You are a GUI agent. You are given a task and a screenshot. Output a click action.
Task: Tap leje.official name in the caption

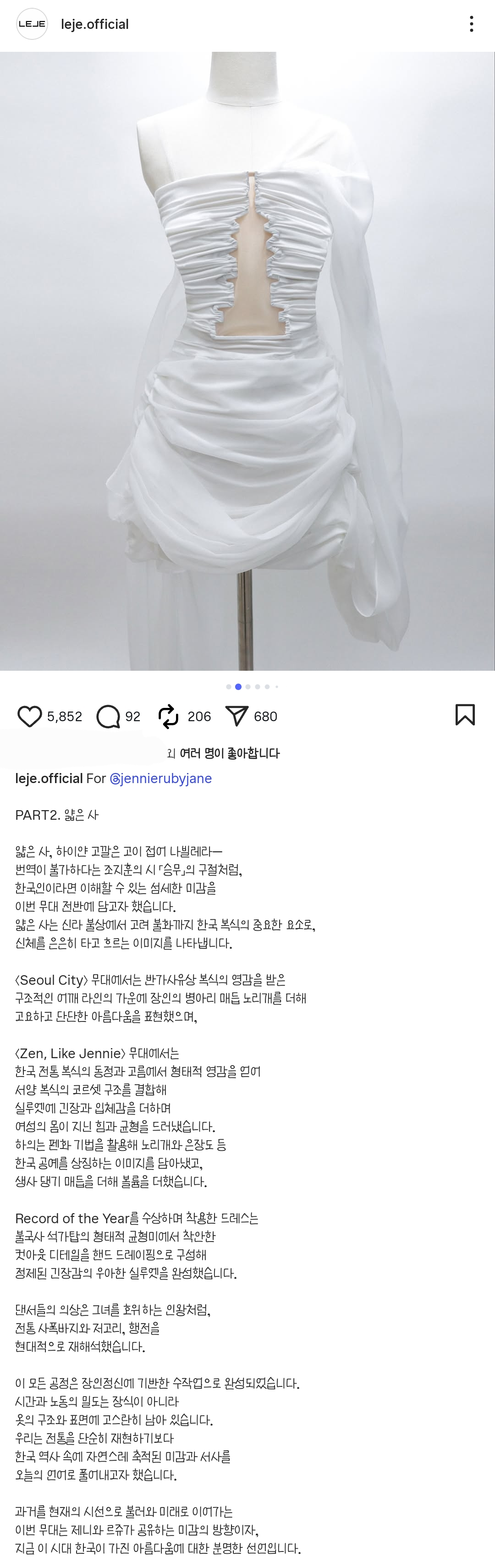pyautogui.click(x=49, y=778)
